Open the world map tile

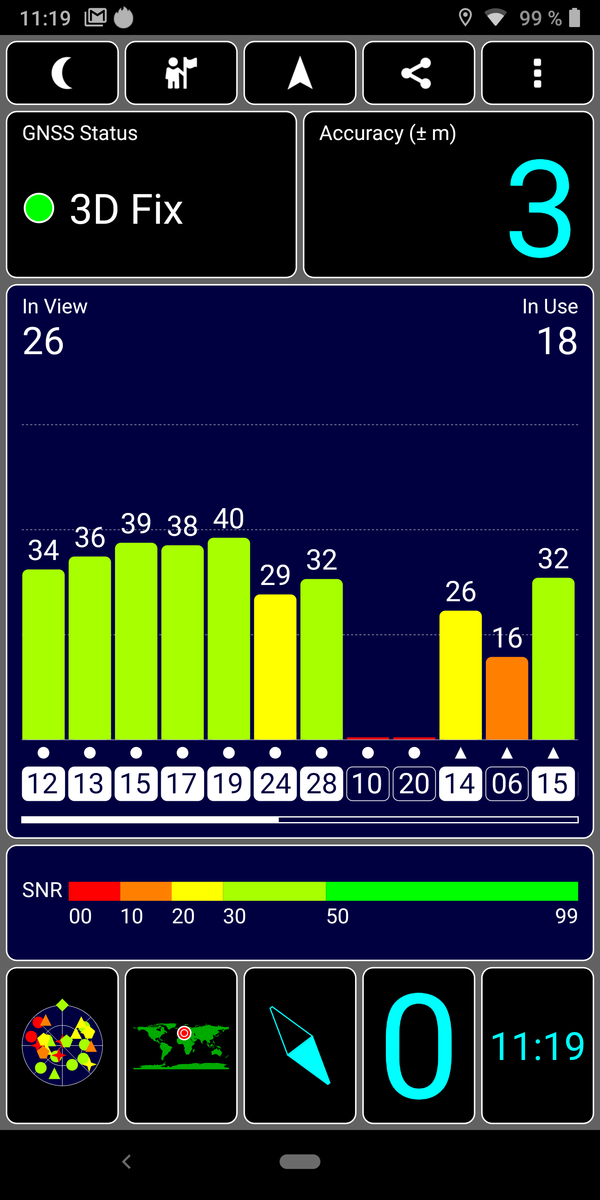point(181,1045)
